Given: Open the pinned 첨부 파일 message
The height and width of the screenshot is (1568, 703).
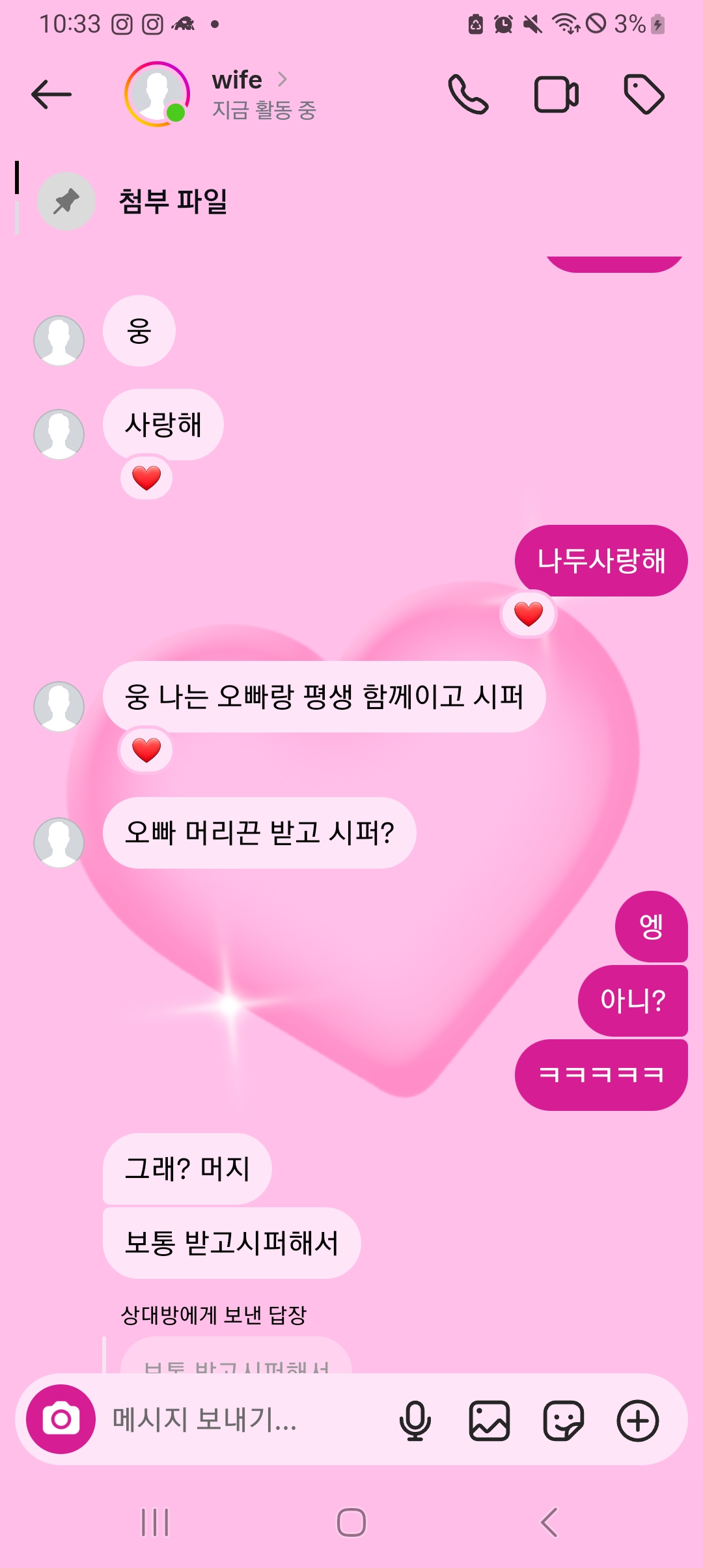Looking at the screenshot, I should 172,201.
